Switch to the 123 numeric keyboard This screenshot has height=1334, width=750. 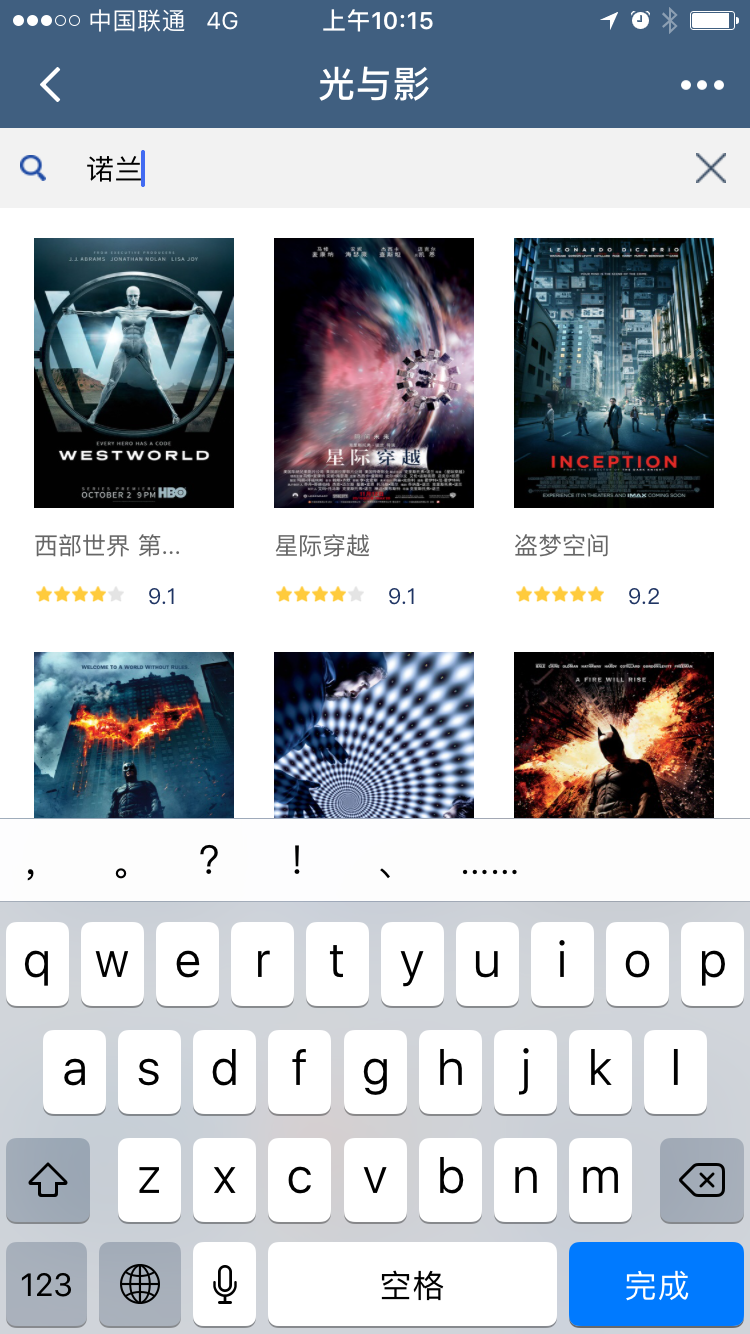(x=46, y=1284)
